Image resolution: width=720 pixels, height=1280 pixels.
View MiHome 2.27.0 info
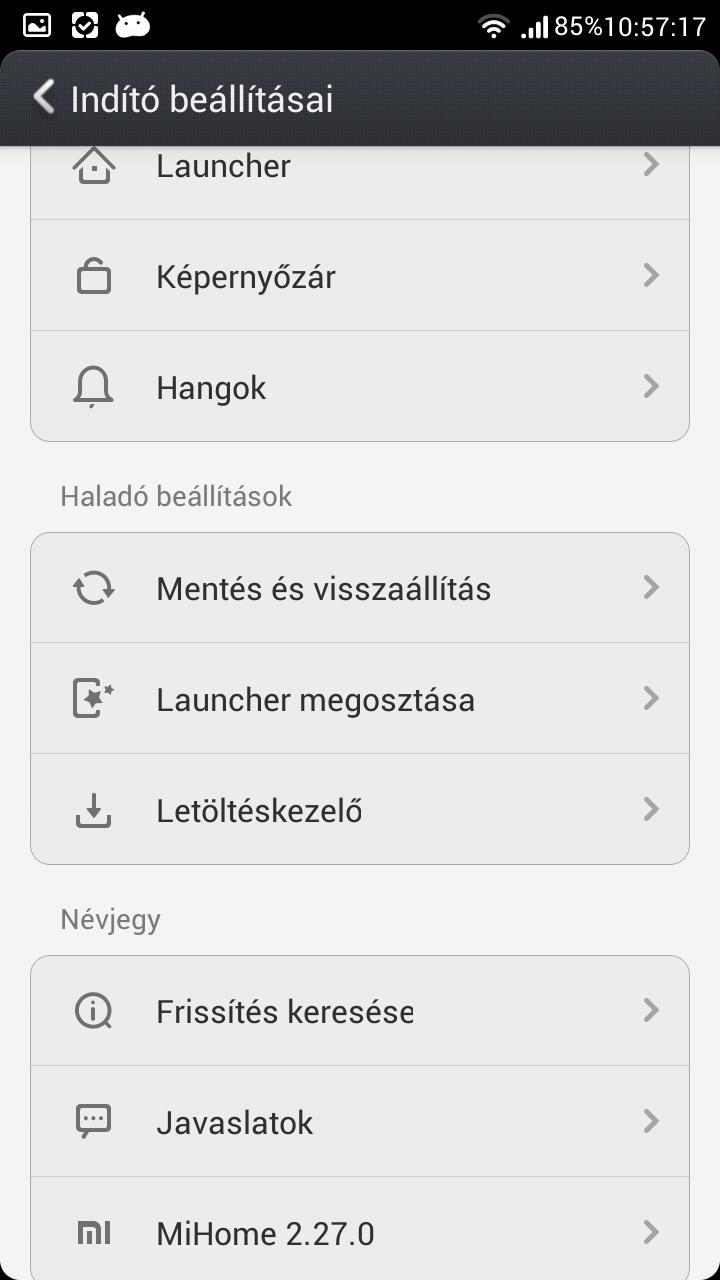(360, 1229)
